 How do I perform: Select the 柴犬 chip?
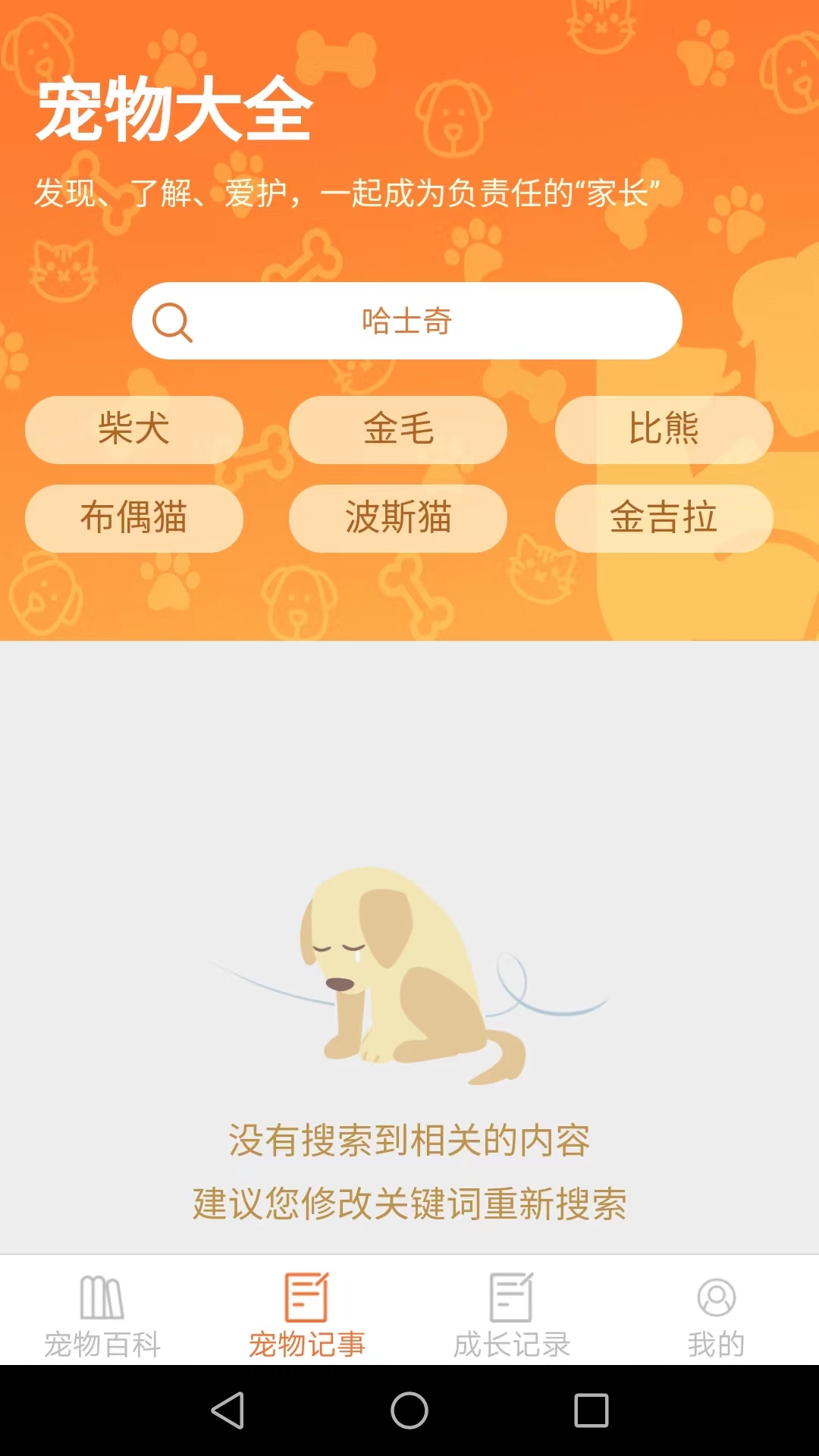pyautogui.click(x=134, y=429)
